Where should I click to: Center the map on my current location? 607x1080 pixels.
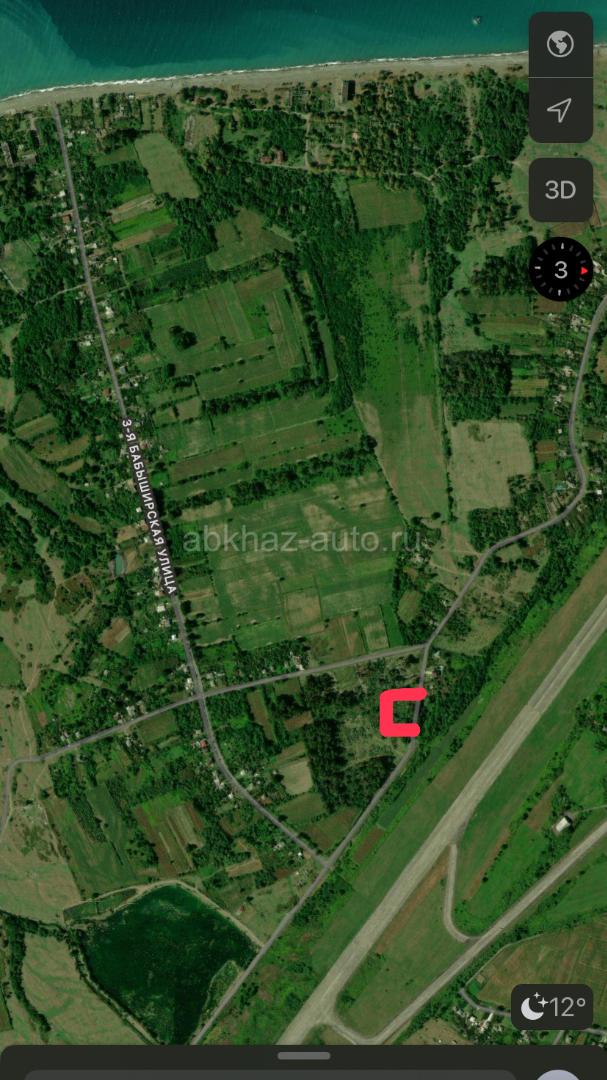pos(560,109)
